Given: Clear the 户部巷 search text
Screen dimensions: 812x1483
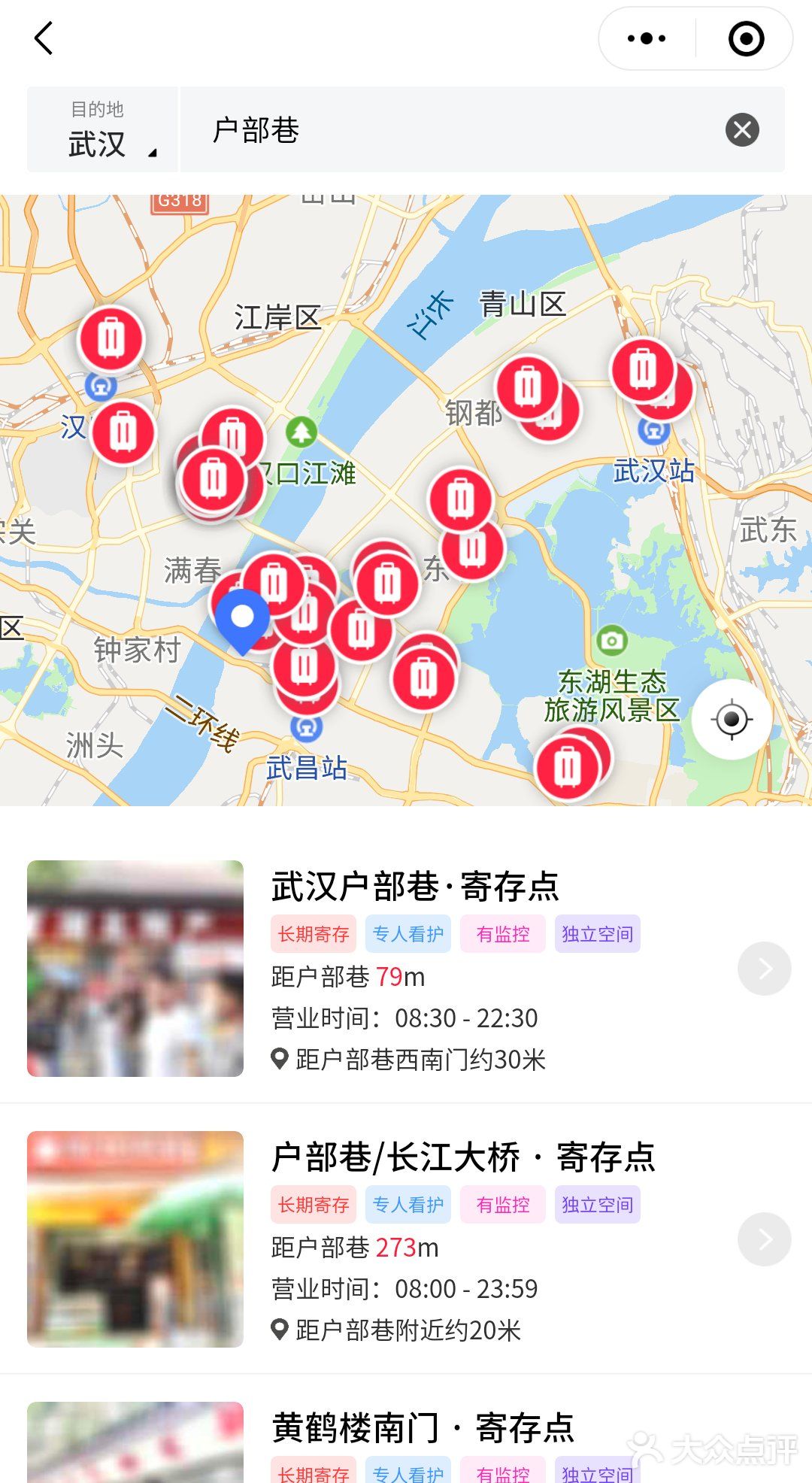Looking at the screenshot, I should pyautogui.click(x=742, y=130).
